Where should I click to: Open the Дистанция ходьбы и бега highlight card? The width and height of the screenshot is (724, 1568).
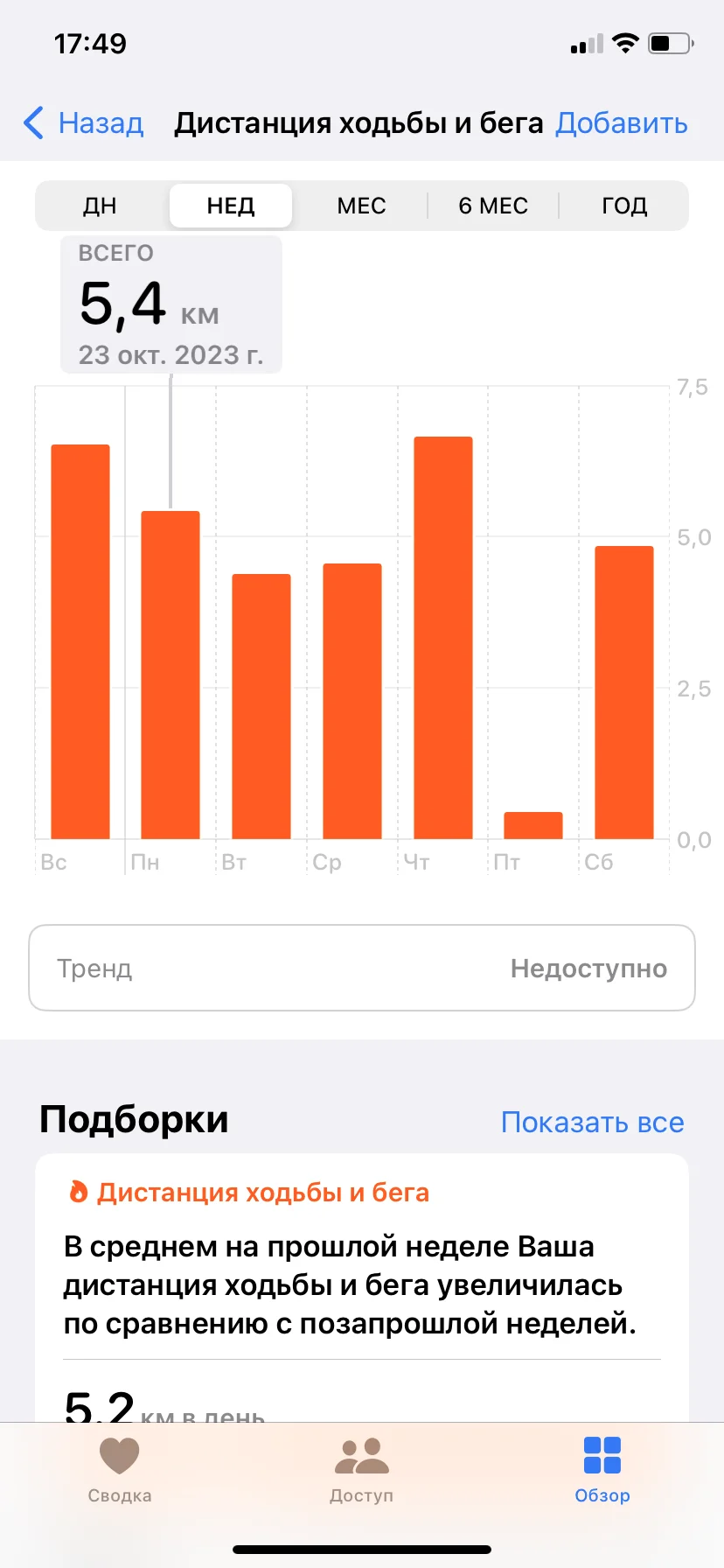(x=362, y=1287)
